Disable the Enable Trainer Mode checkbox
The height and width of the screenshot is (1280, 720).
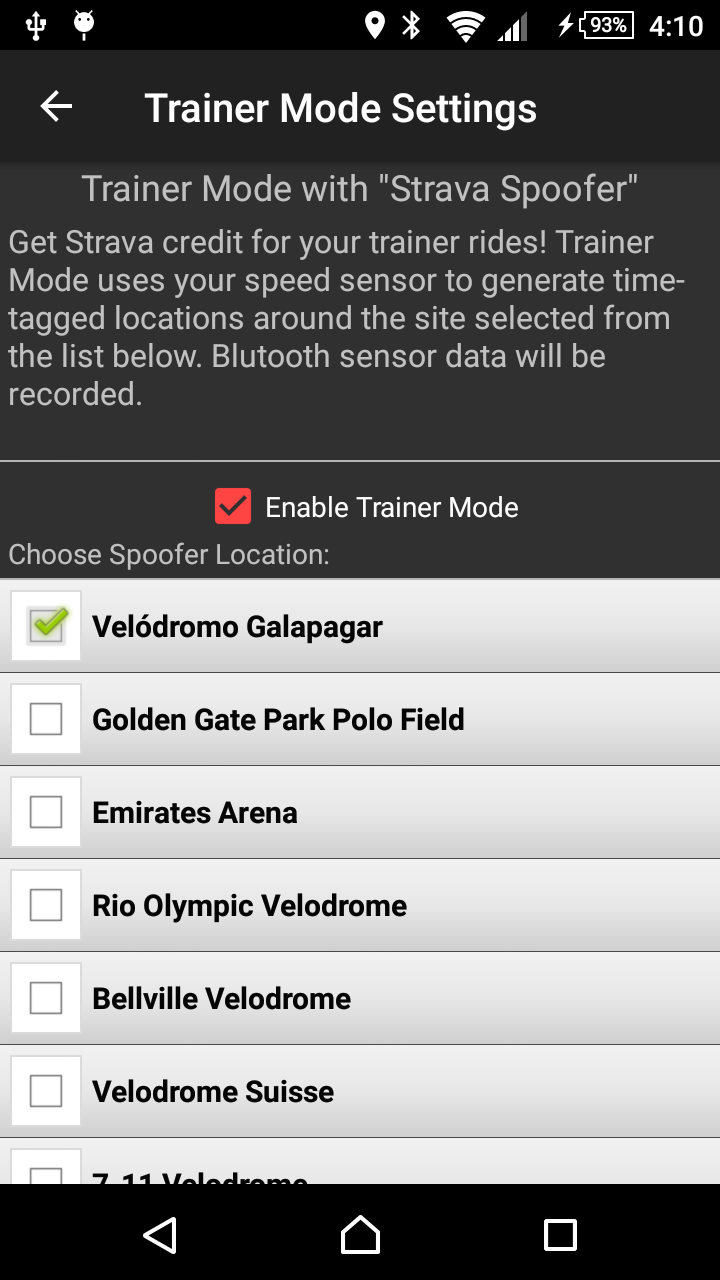click(x=232, y=506)
